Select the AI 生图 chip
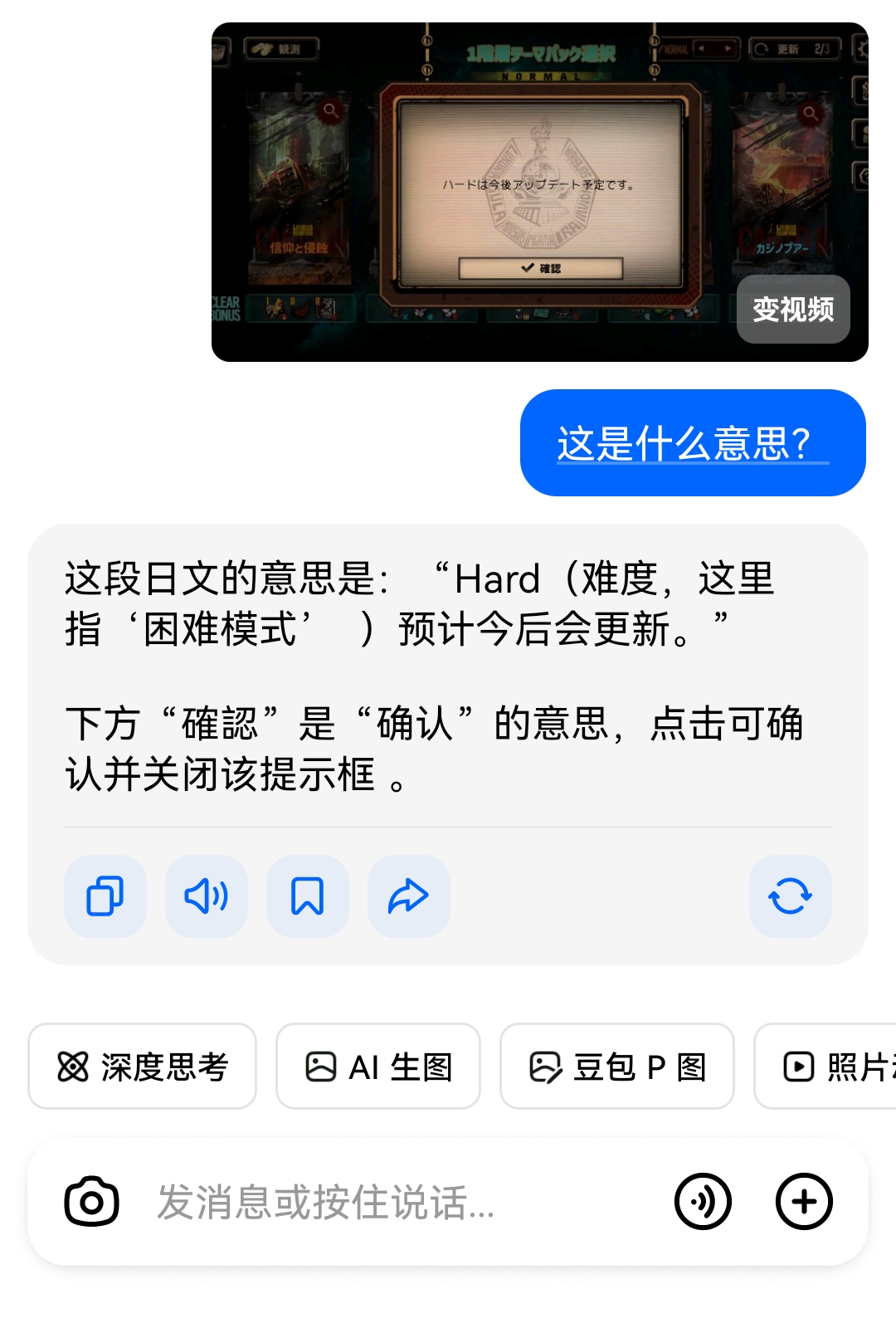The image size is (896, 1323). tap(378, 1067)
